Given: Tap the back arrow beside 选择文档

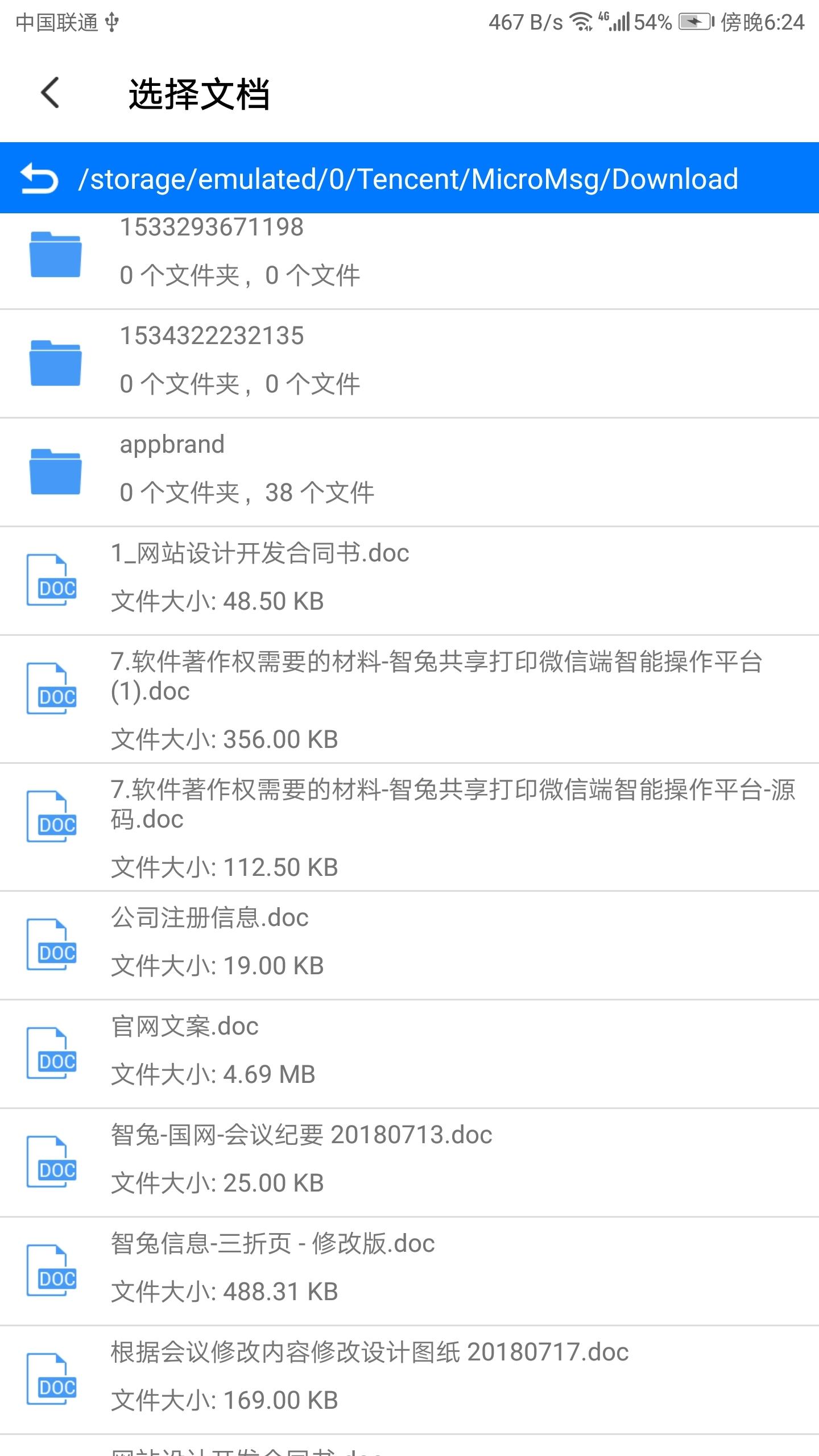Looking at the screenshot, I should coord(50,93).
